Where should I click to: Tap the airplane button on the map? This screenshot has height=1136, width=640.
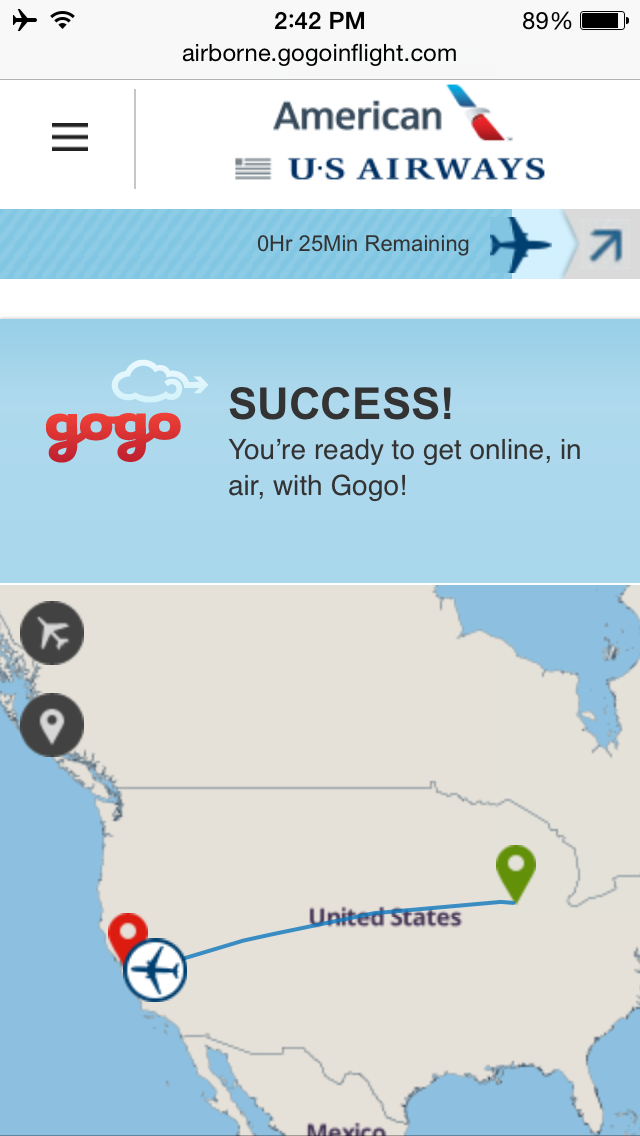tap(52, 633)
